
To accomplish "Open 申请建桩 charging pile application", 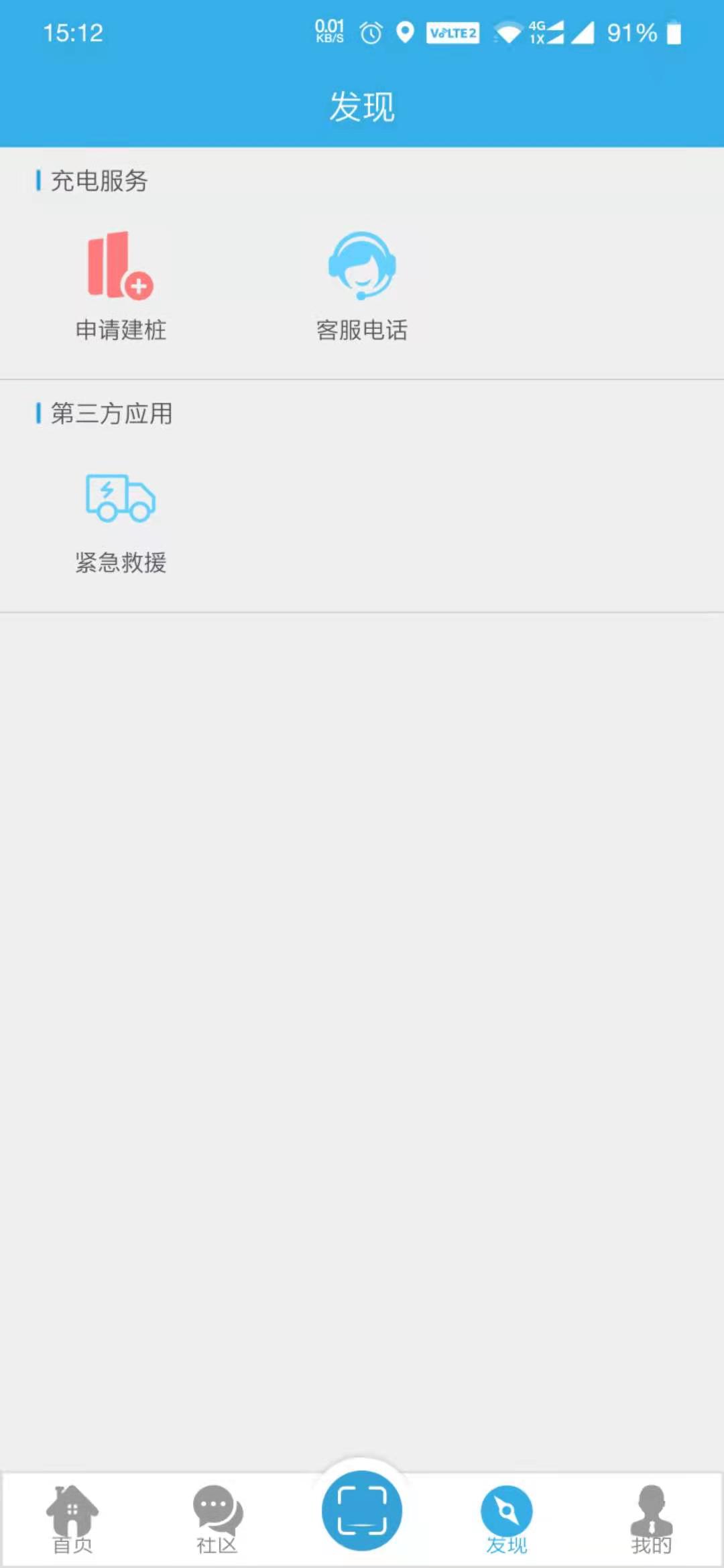I will point(121,285).
